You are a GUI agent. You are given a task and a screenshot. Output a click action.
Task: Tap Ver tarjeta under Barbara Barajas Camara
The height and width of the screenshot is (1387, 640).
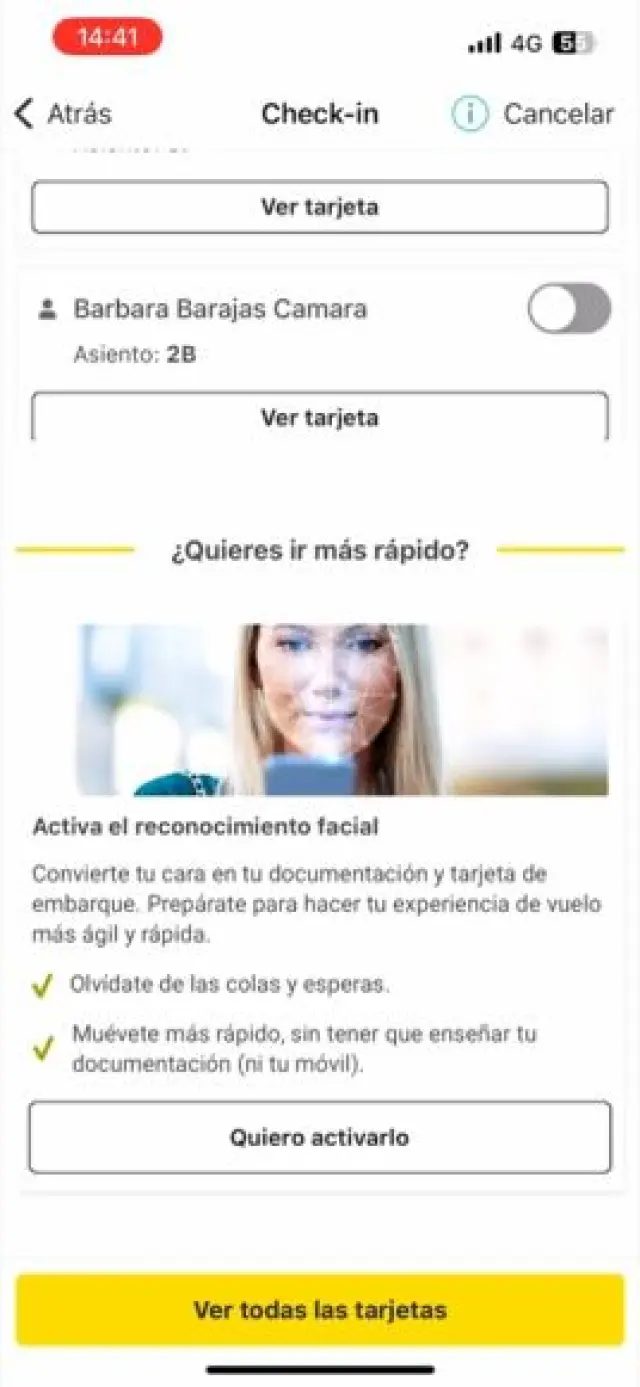320,416
